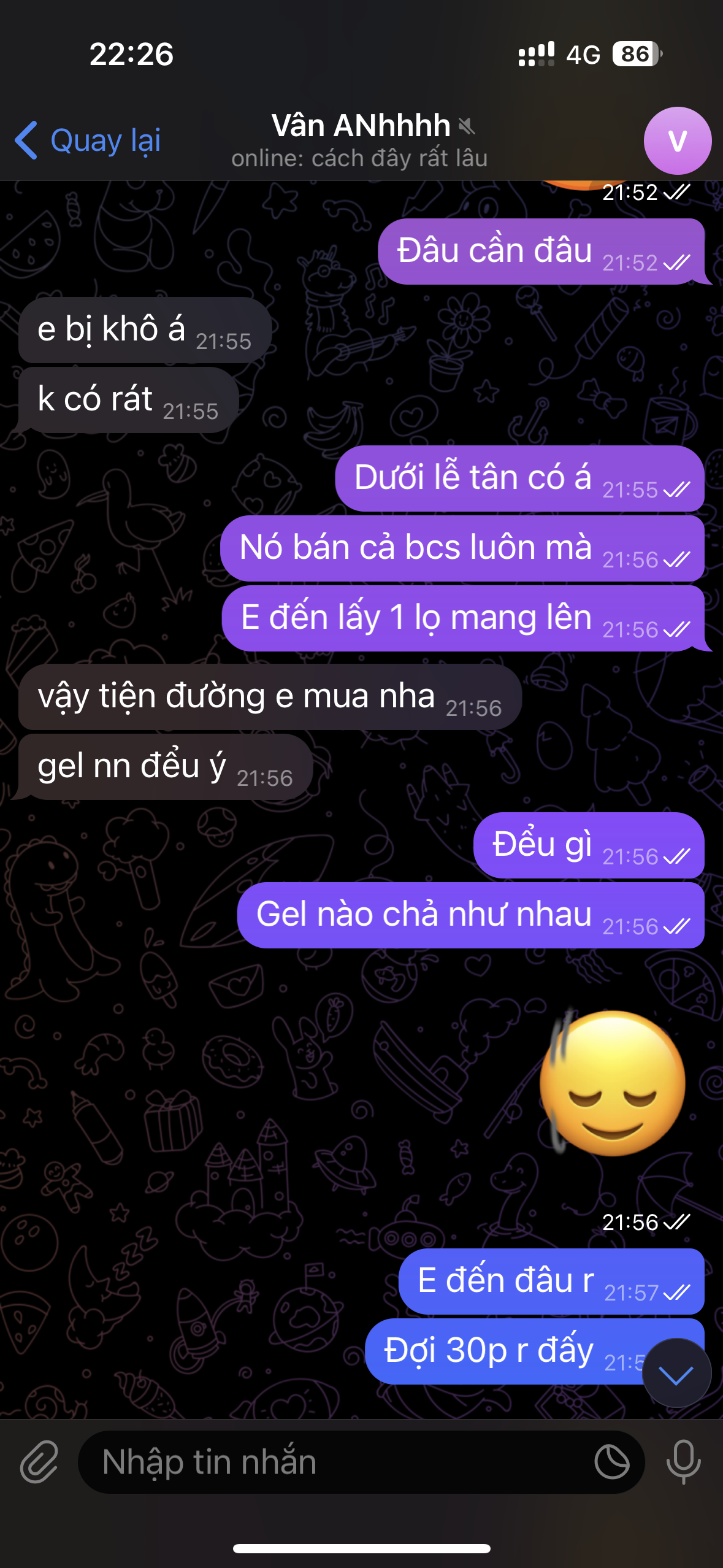723x1568 pixels.
Task: Record a voice message with microphone
Action: click(x=683, y=1462)
